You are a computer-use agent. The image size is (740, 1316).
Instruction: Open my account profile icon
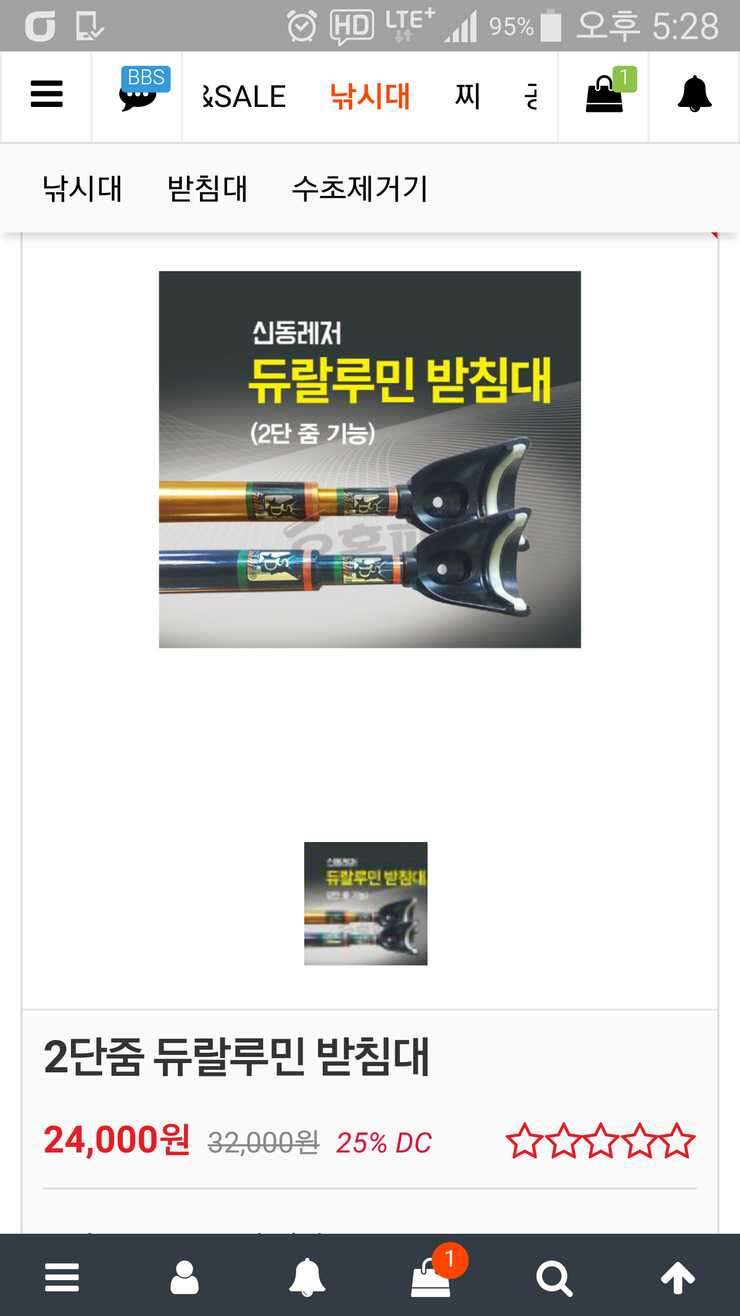coord(185,1277)
